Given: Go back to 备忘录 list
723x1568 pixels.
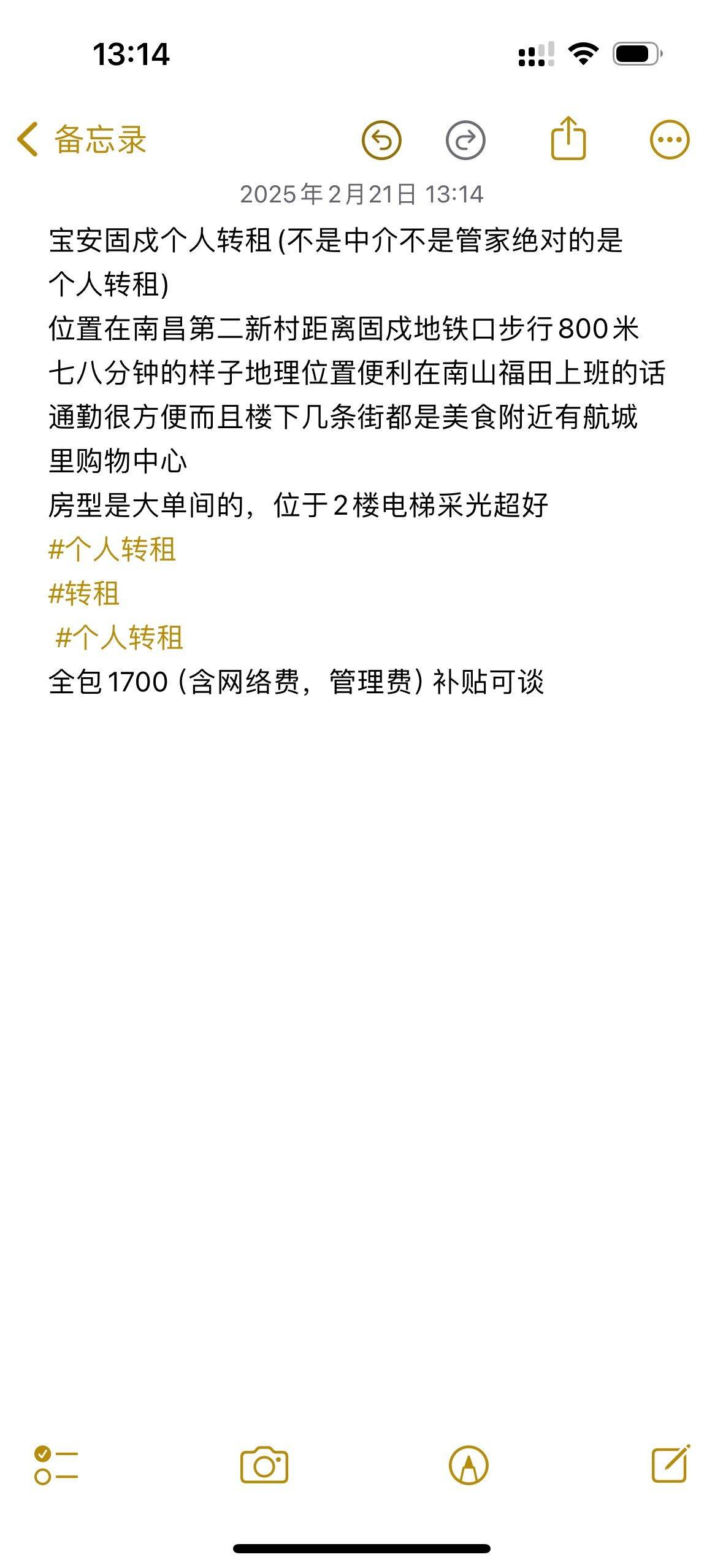Looking at the screenshot, I should (82, 139).
